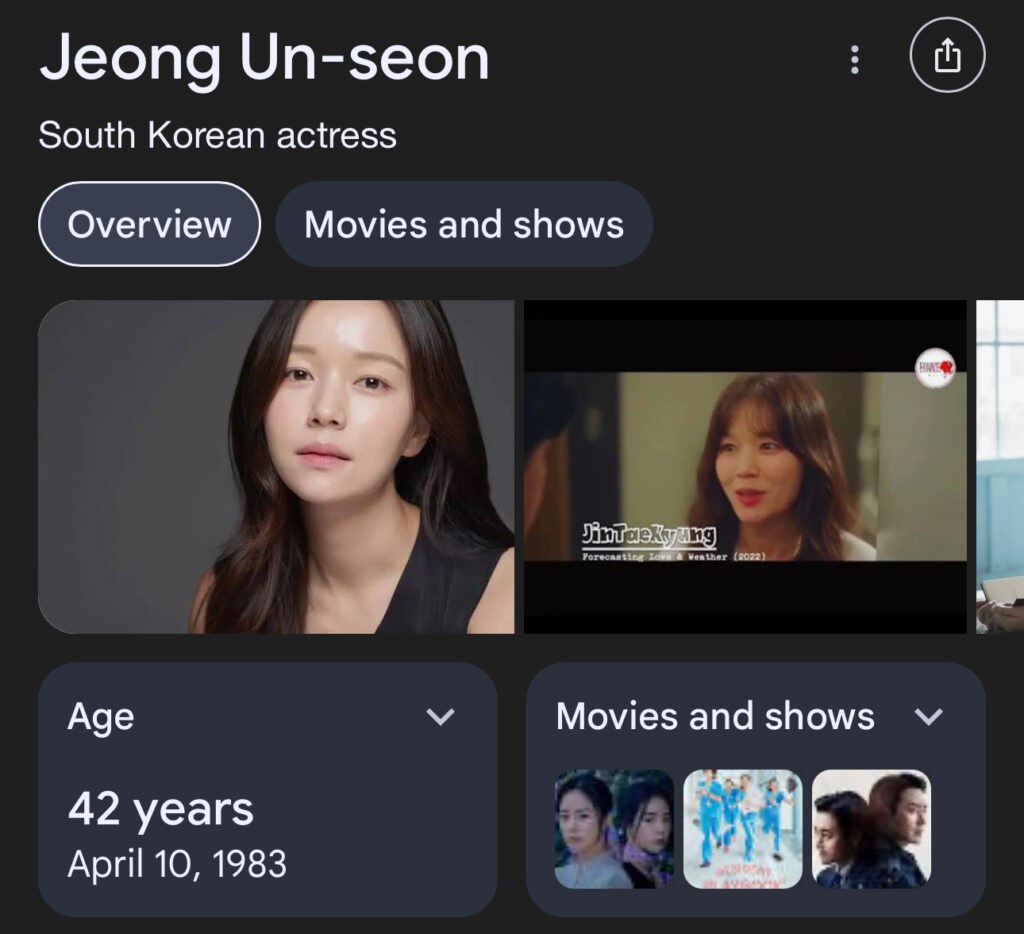Switch to Movies and shows chip
Image resolution: width=1024 pixels, height=934 pixels.
click(464, 224)
